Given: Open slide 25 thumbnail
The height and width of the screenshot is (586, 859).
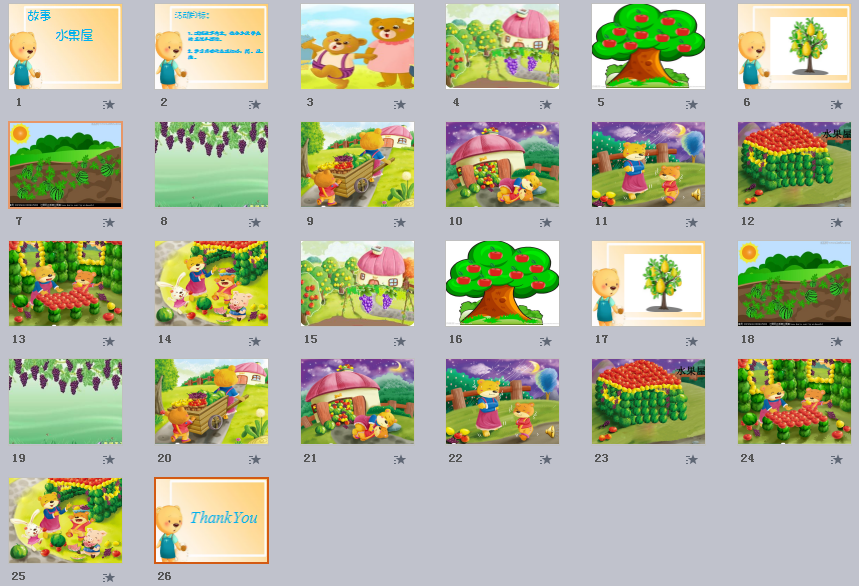Looking at the screenshot, I should pyautogui.click(x=65, y=519).
